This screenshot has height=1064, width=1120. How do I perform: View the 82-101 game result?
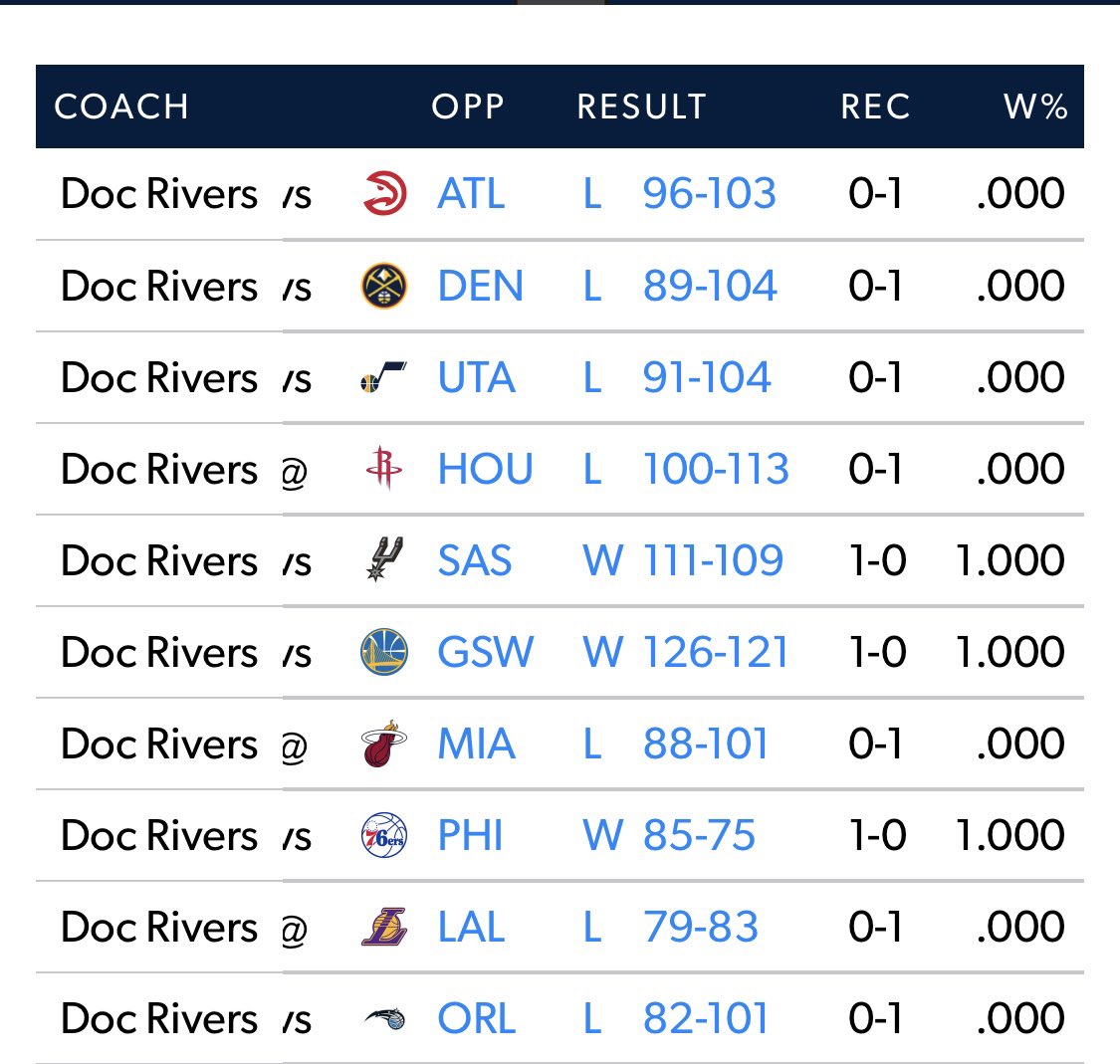point(706,1019)
